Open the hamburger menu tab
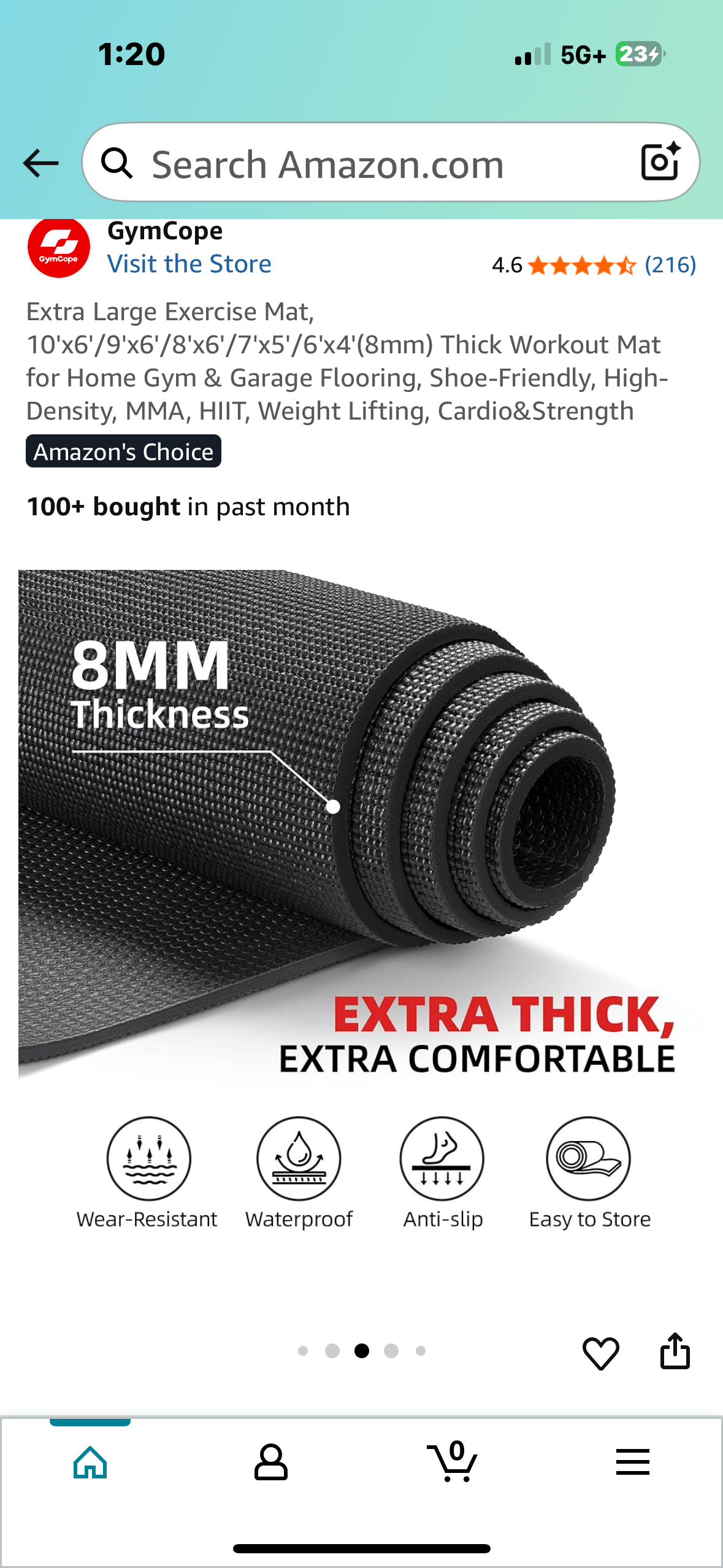Viewport: 723px width, 1568px height. (632, 1462)
